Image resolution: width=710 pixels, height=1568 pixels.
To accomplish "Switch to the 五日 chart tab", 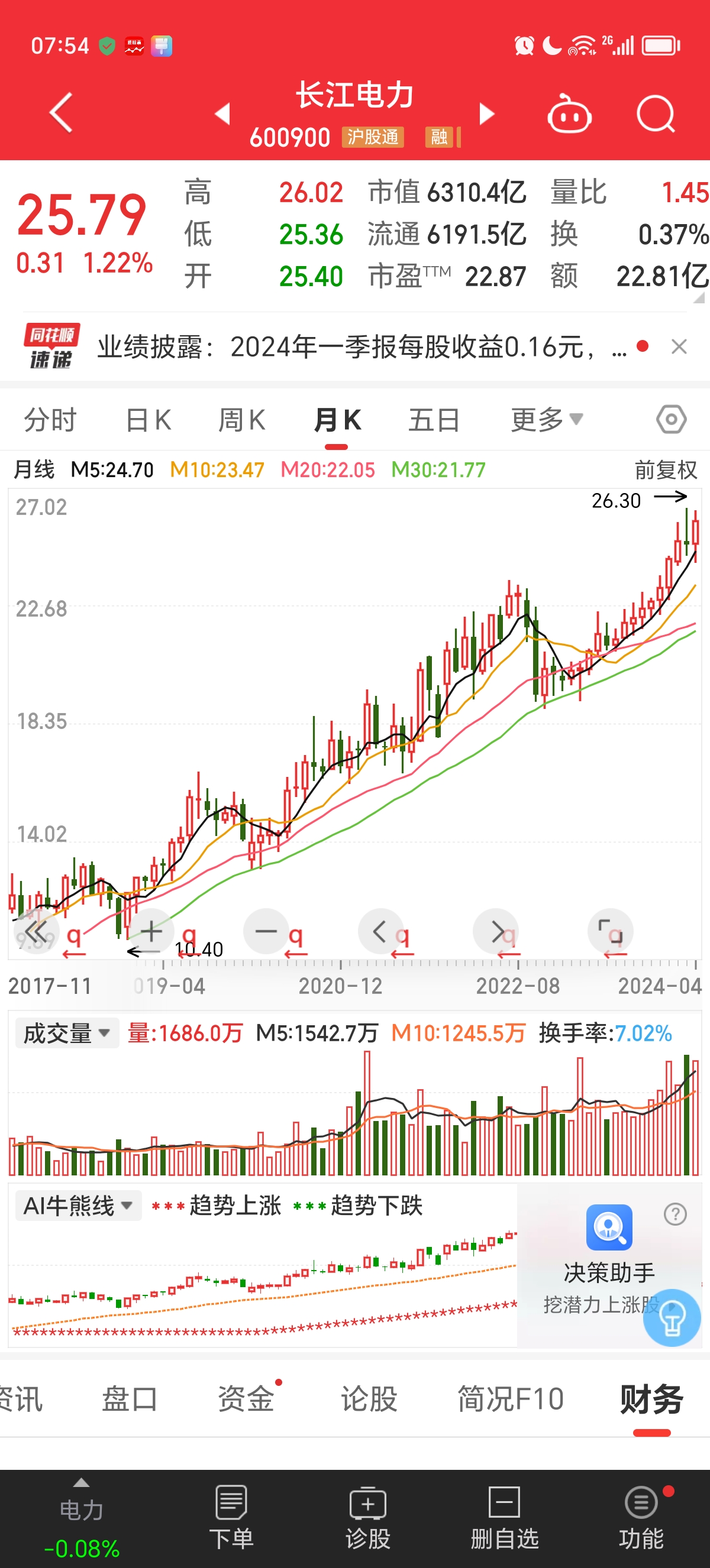I will (x=434, y=420).
